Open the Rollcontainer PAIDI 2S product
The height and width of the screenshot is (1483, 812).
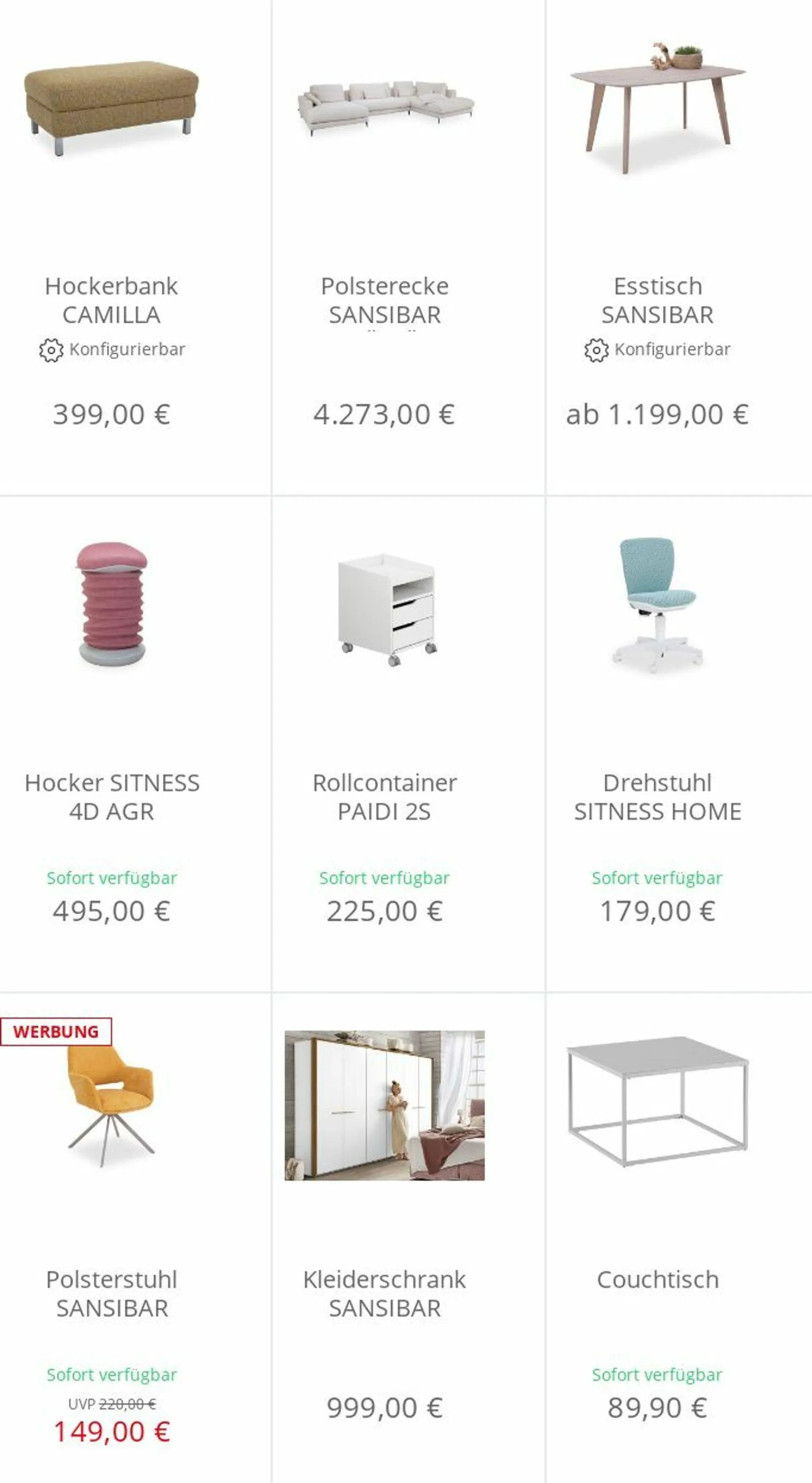pos(384,797)
